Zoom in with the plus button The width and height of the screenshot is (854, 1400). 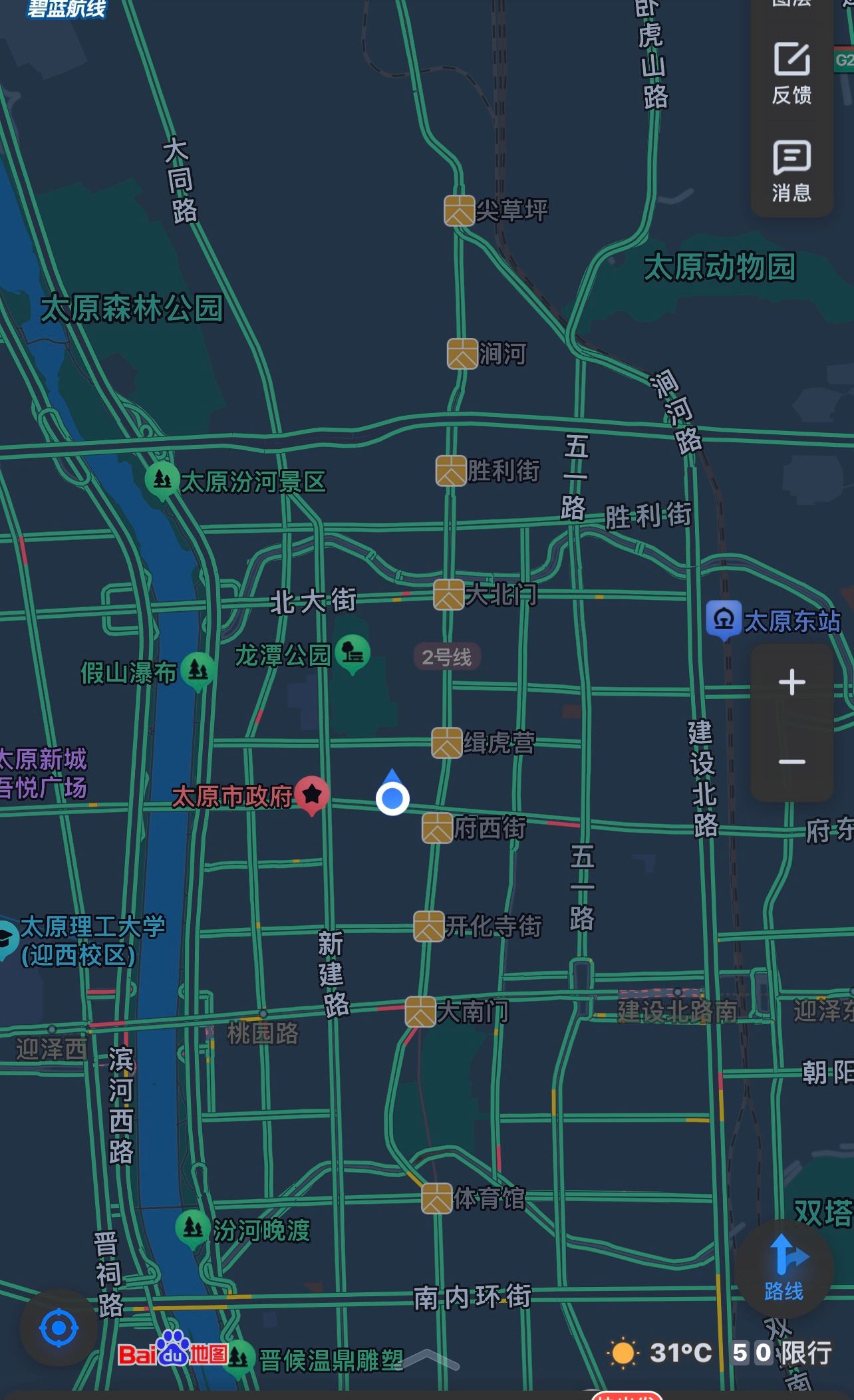pos(791,682)
